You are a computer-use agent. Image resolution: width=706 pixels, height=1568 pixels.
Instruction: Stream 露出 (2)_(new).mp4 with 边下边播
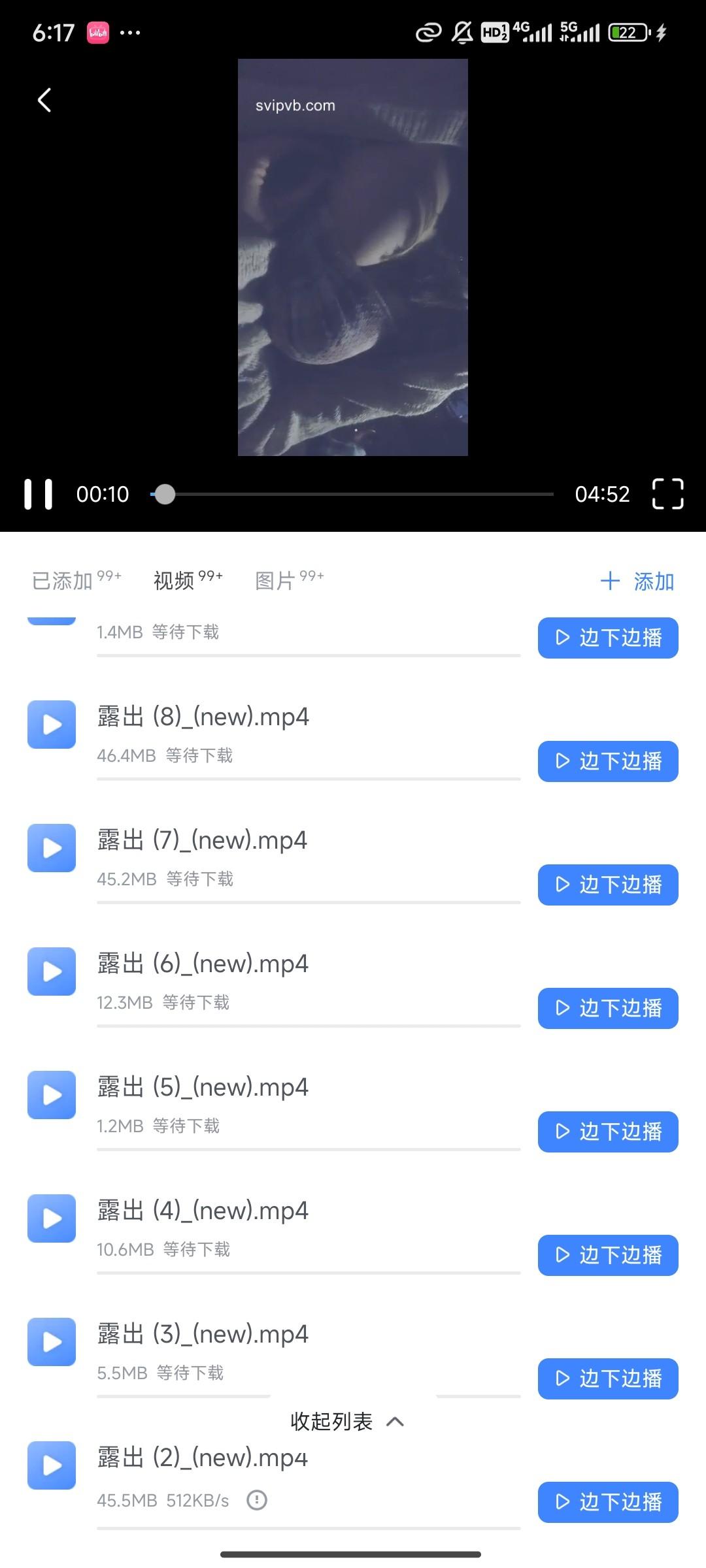(608, 1502)
